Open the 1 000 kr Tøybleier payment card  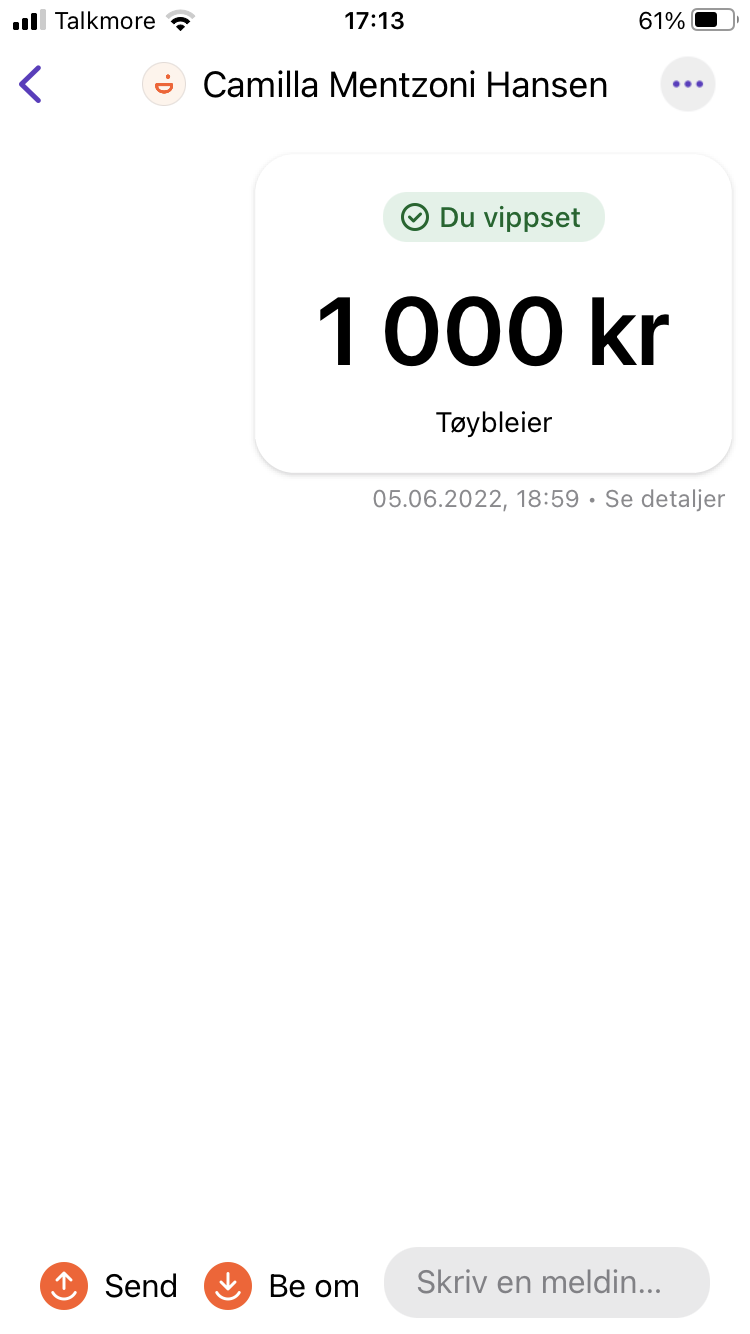pos(494,313)
